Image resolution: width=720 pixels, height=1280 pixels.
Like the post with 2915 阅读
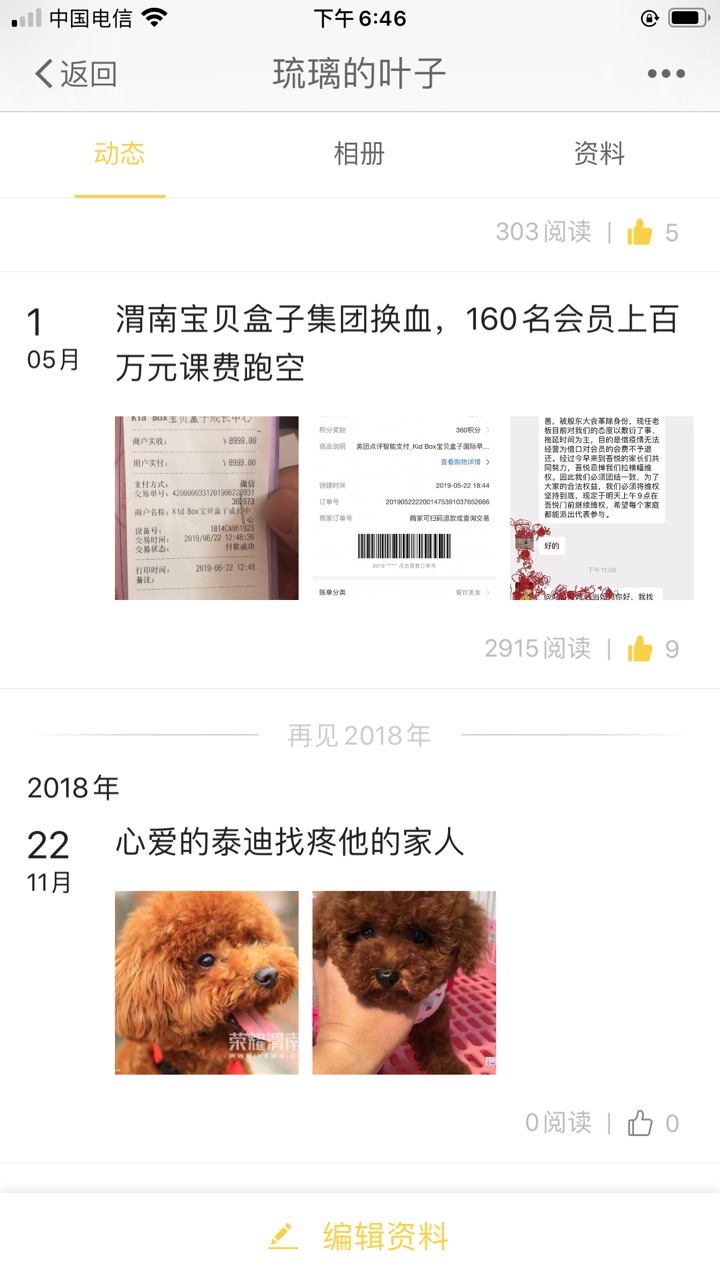(640, 649)
